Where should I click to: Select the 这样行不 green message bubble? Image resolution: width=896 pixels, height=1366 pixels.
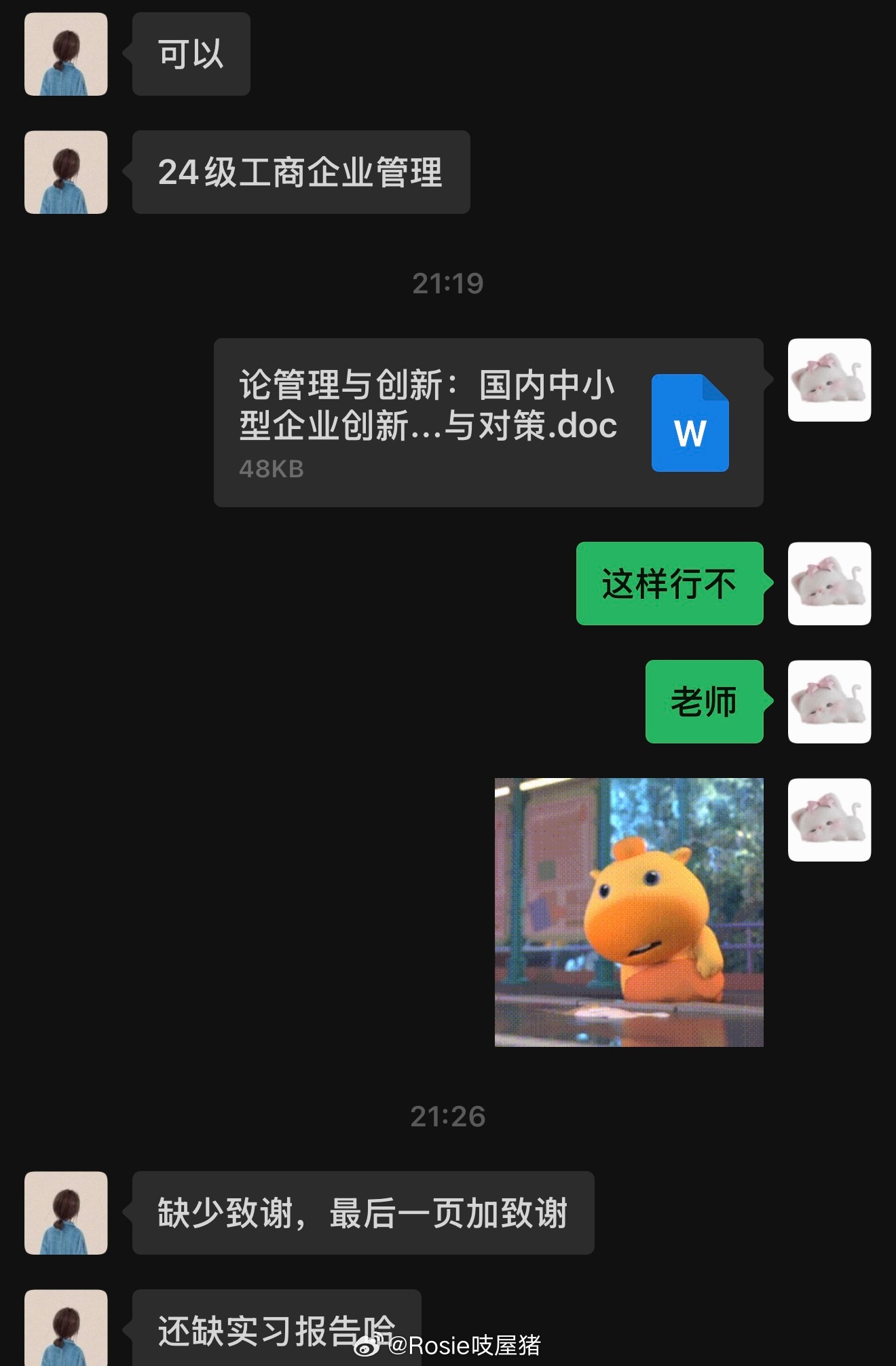tap(669, 583)
